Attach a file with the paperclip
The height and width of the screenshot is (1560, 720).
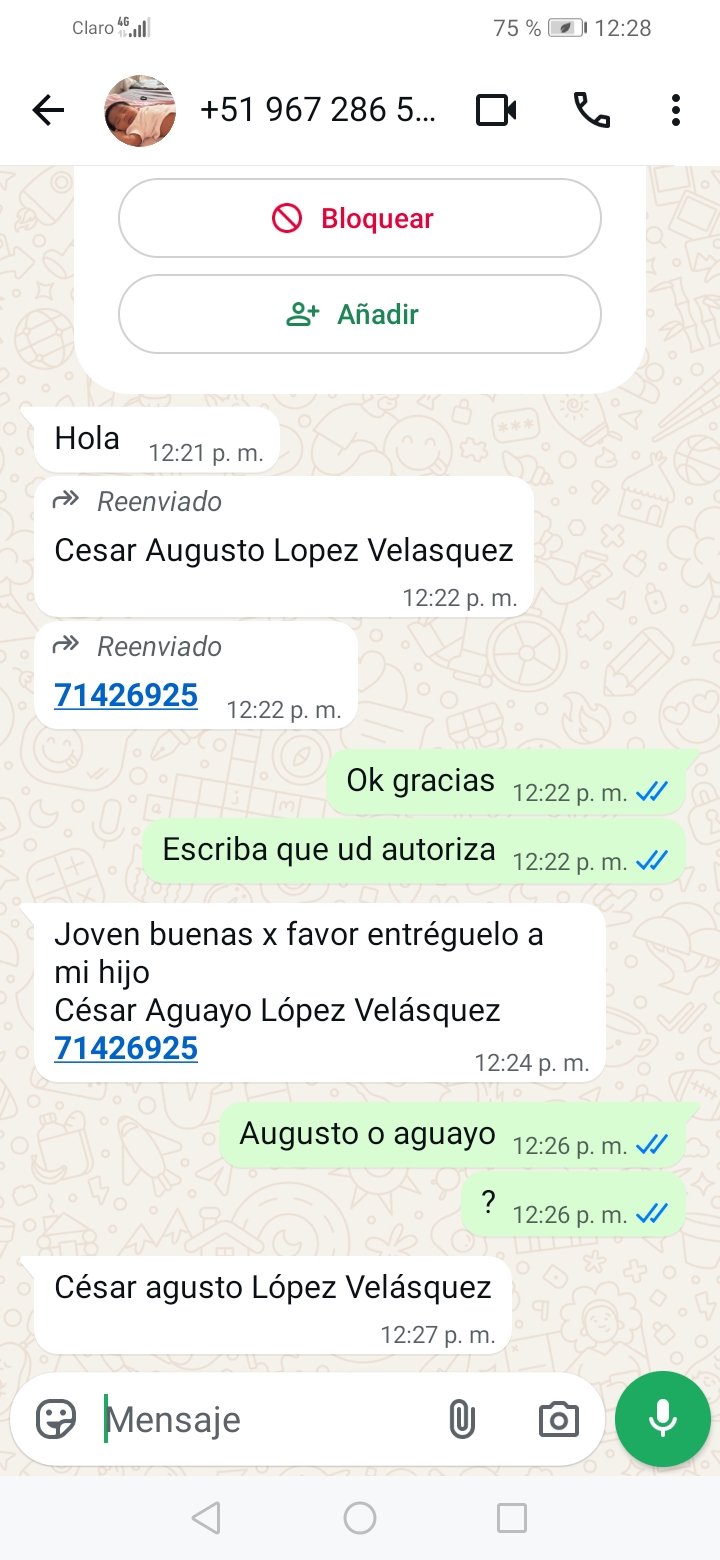pos(461,1419)
